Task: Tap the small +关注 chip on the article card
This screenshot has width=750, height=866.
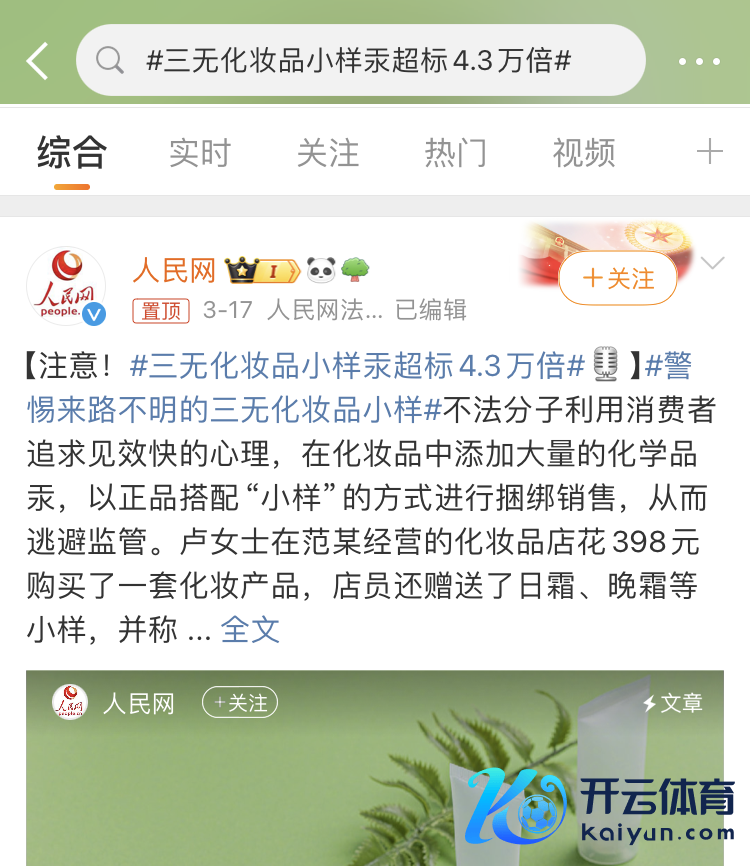Action: pos(240,703)
